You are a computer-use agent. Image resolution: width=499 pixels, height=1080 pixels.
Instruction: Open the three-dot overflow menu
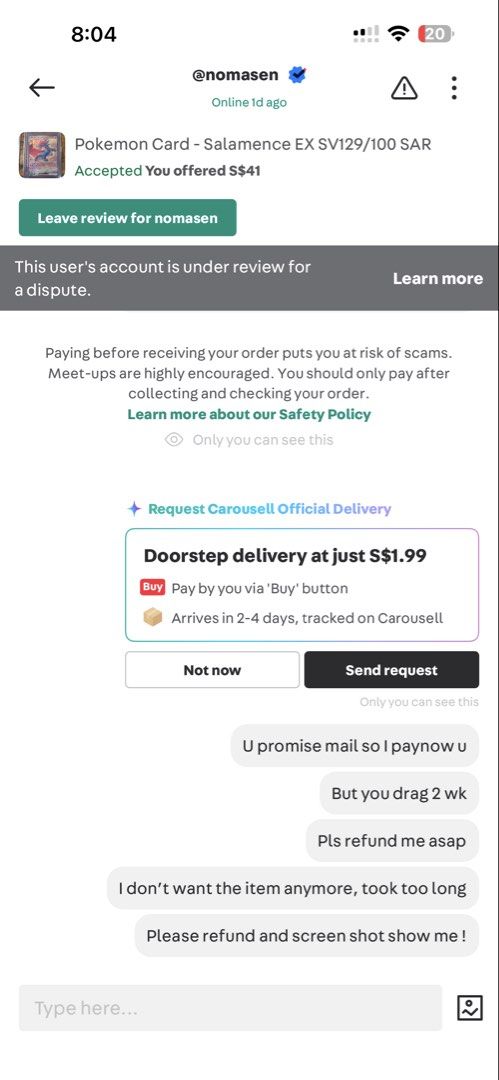pyautogui.click(x=454, y=87)
